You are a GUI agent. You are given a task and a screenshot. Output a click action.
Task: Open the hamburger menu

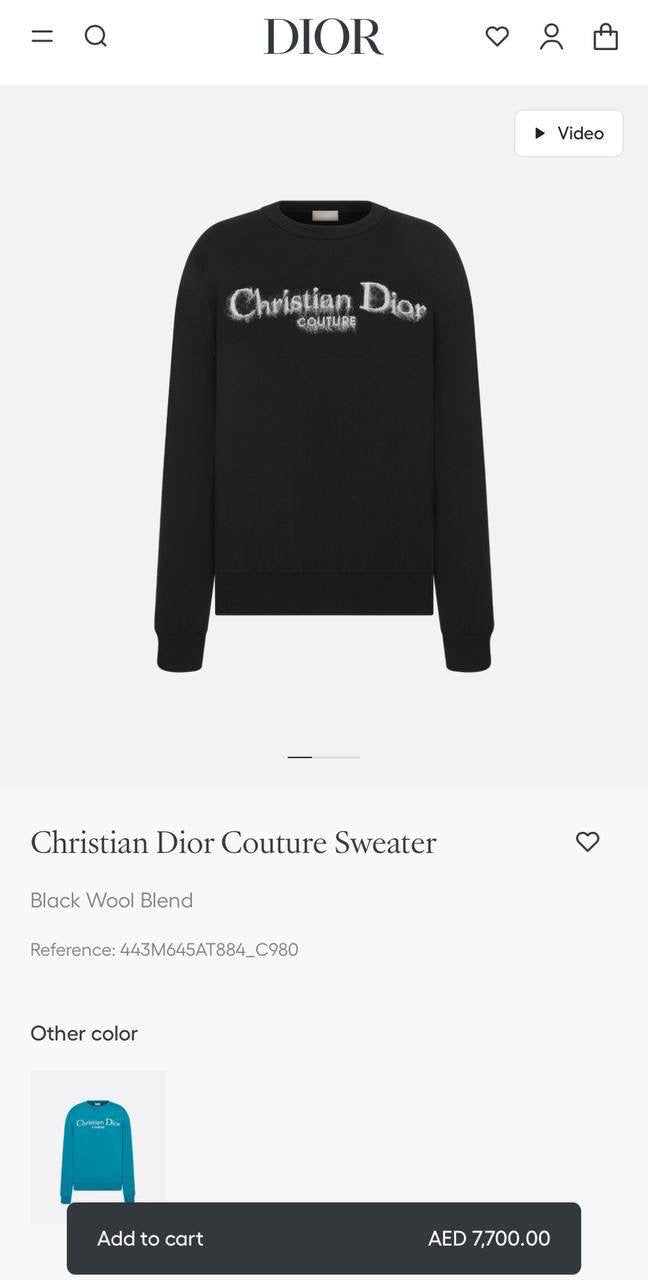(x=42, y=37)
